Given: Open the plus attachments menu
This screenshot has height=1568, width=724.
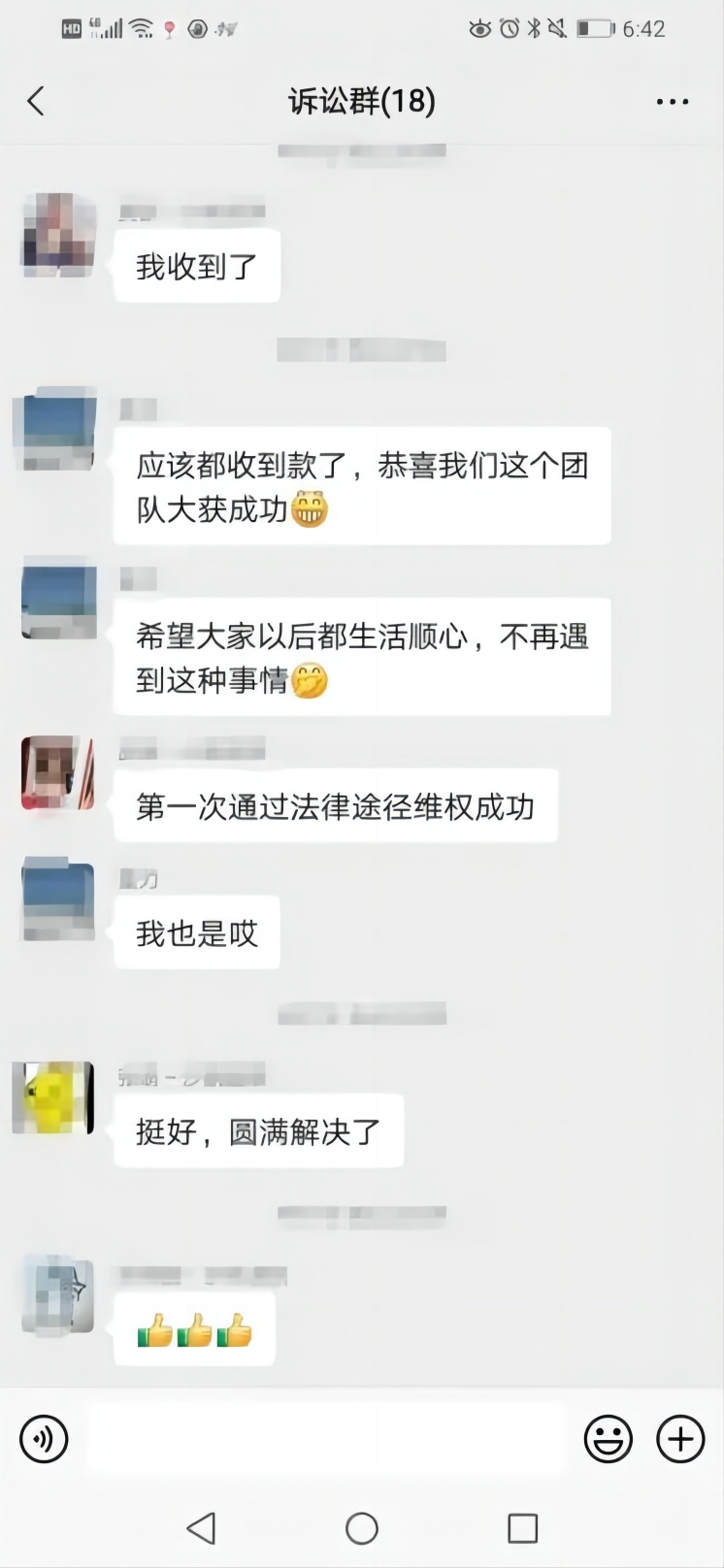Looking at the screenshot, I should pyautogui.click(x=680, y=1439).
